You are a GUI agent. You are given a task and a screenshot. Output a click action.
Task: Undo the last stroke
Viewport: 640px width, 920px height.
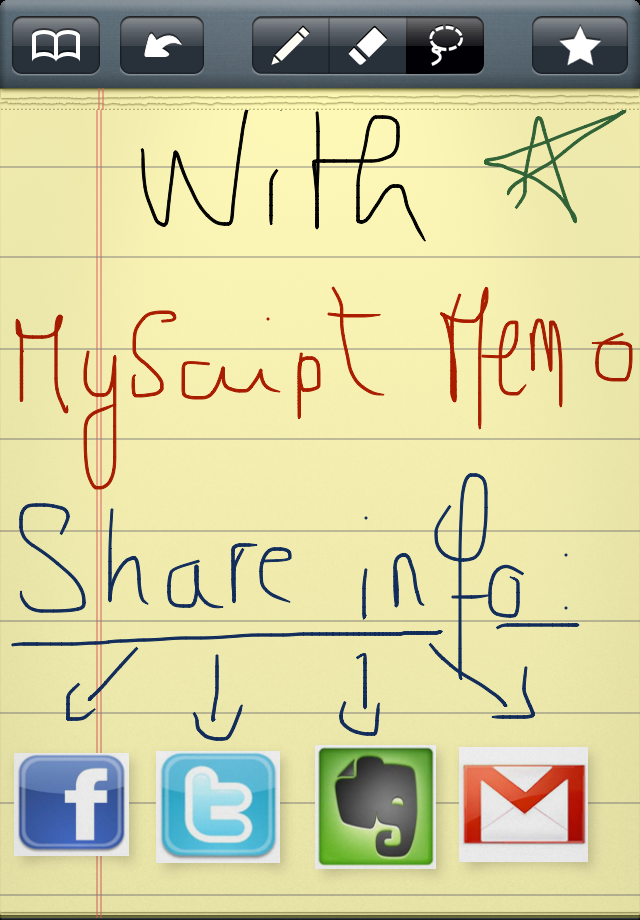[161, 45]
